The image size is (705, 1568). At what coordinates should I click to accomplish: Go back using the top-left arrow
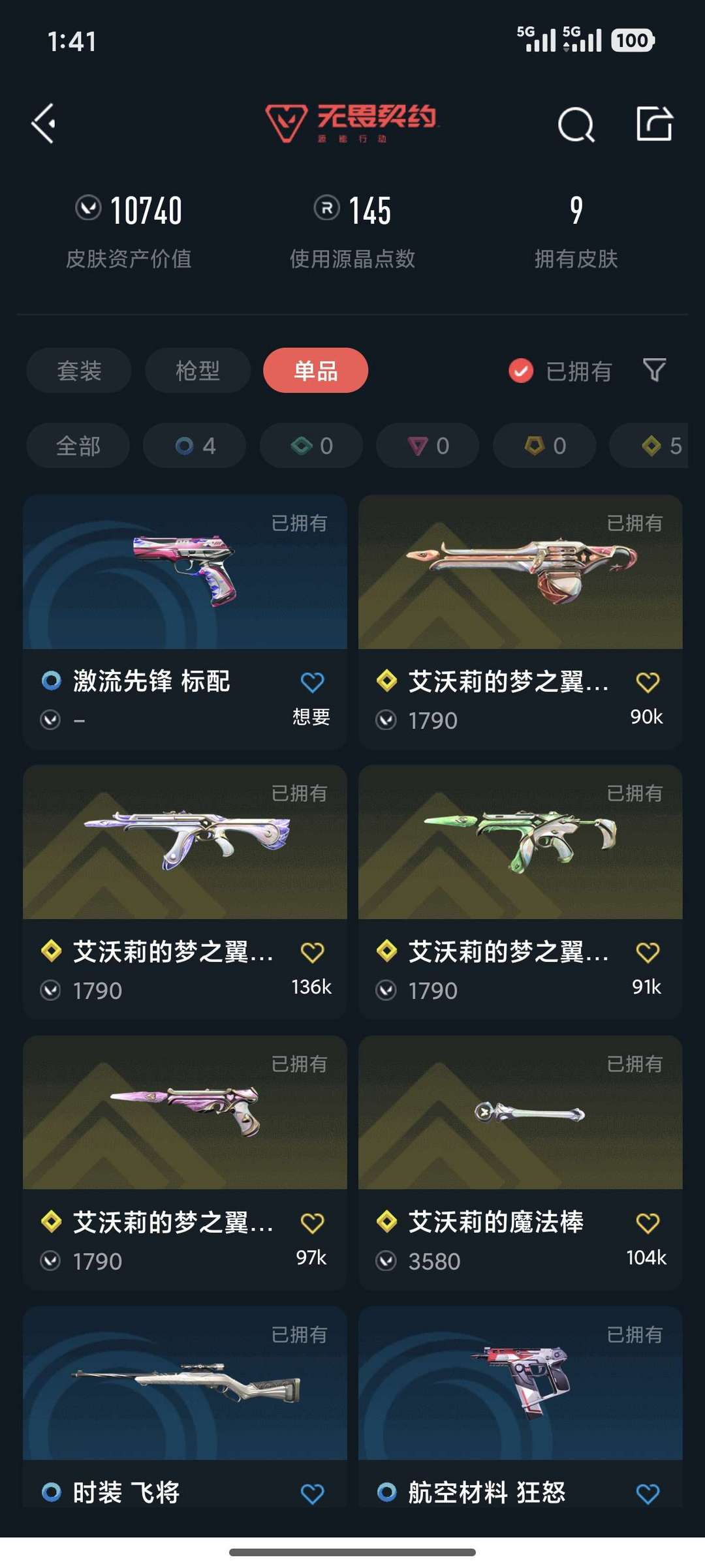(44, 123)
